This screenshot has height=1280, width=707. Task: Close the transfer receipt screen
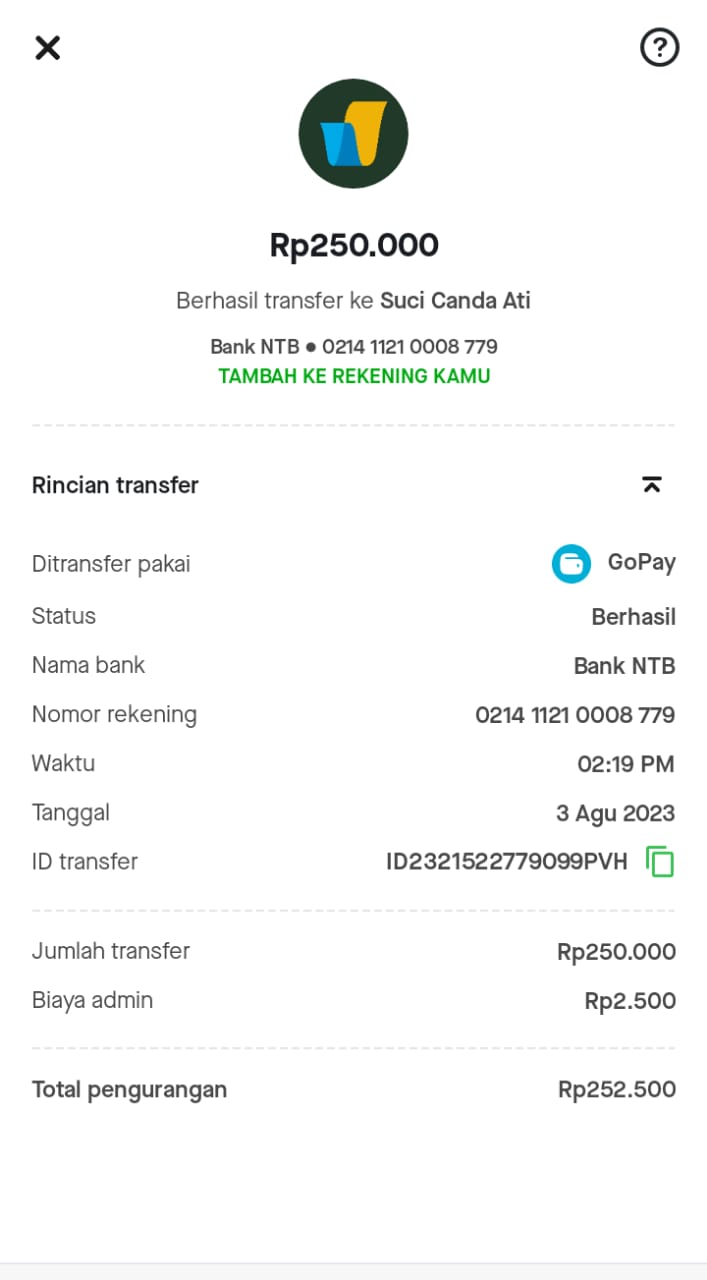48,48
